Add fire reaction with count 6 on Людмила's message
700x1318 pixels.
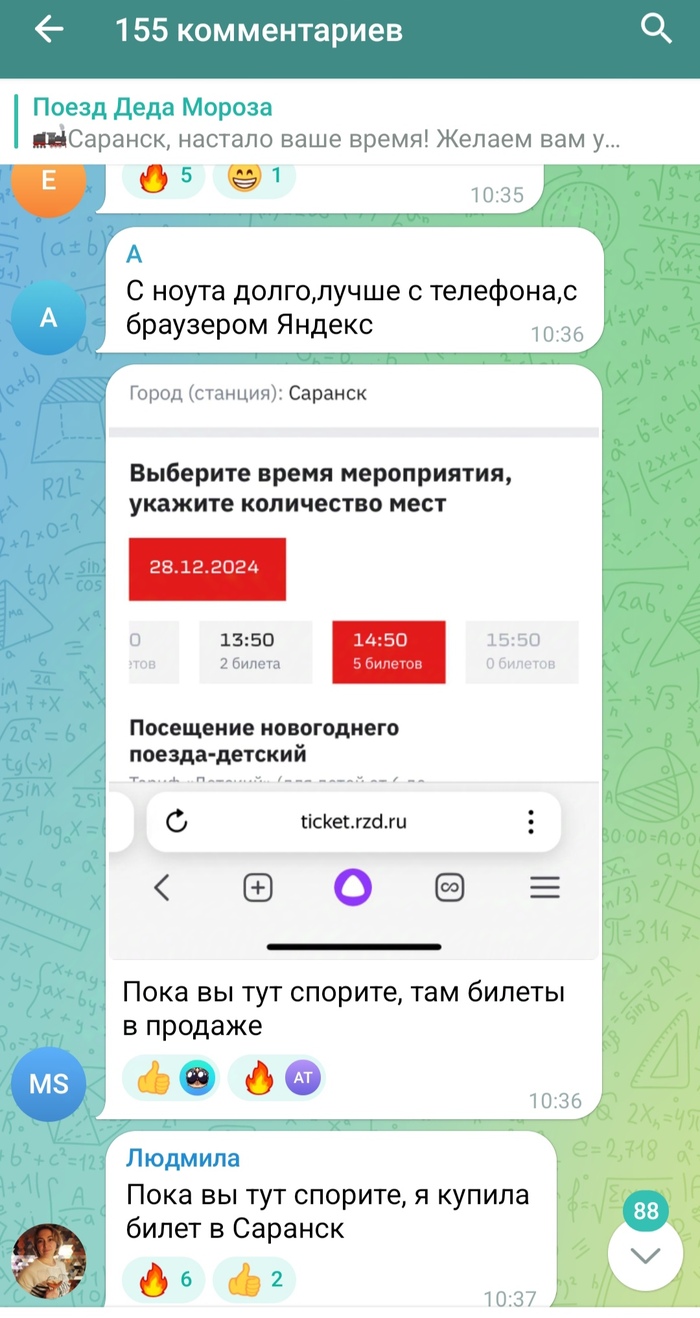coord(164,1278)
